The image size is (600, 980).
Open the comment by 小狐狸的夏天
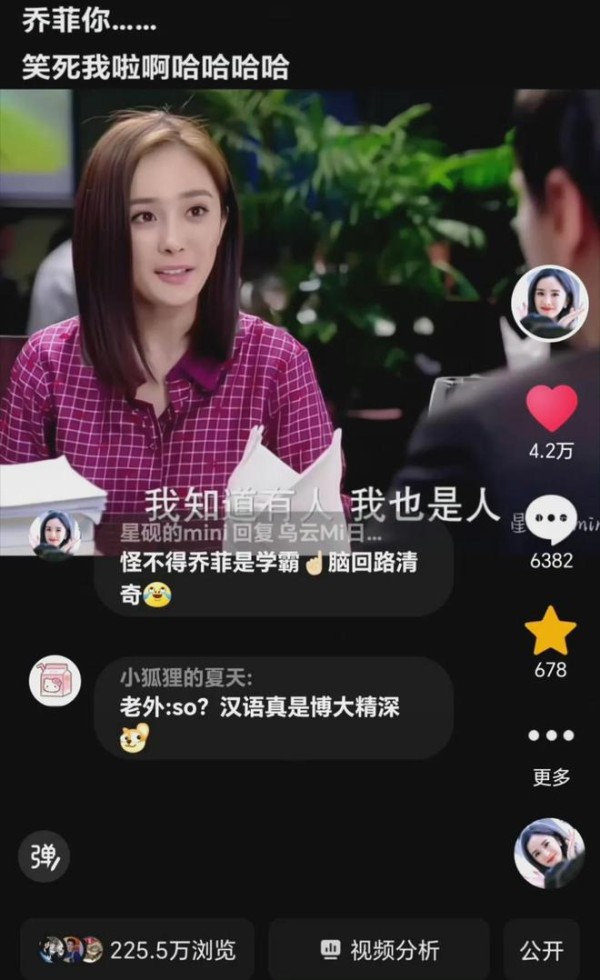tap(272, 708)
